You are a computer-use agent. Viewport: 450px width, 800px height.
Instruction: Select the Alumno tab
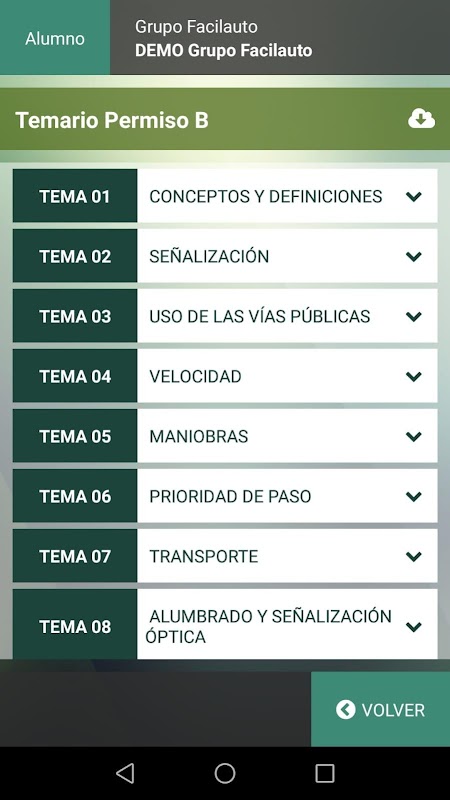[55, 38]
